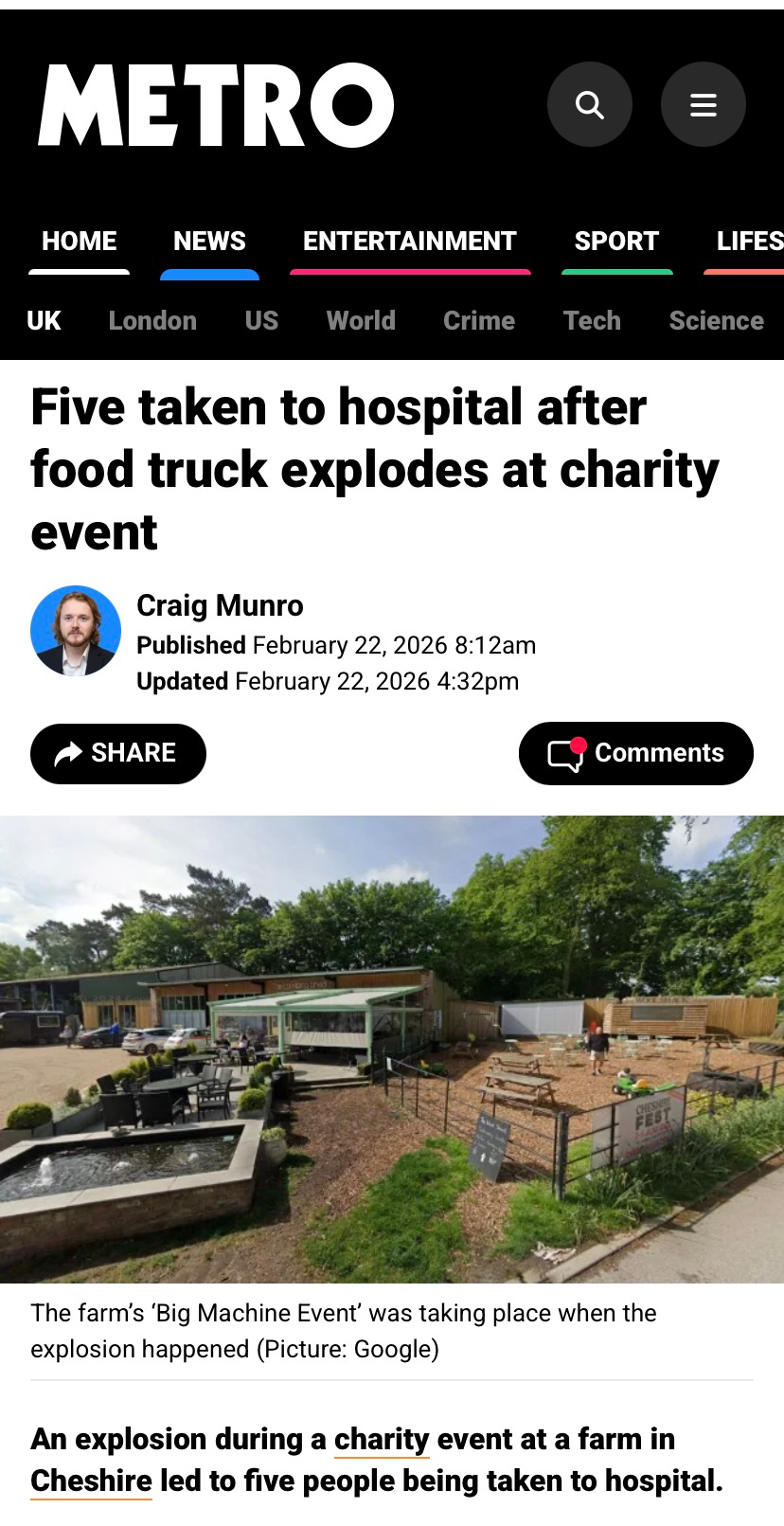Select the Science sub-section
Viewport: 784px width, 1526px height.
pyautogui.click(x=716, y=321)
